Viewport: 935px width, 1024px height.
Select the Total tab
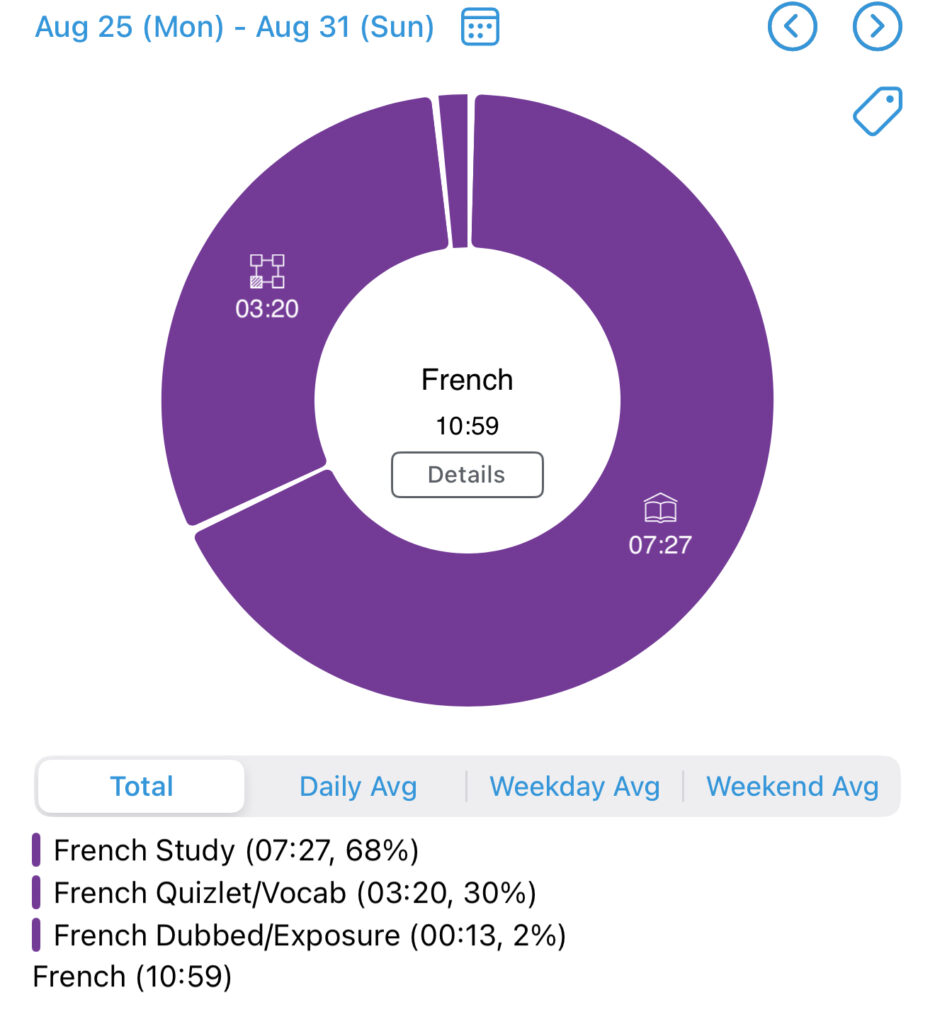click(142, 787)
